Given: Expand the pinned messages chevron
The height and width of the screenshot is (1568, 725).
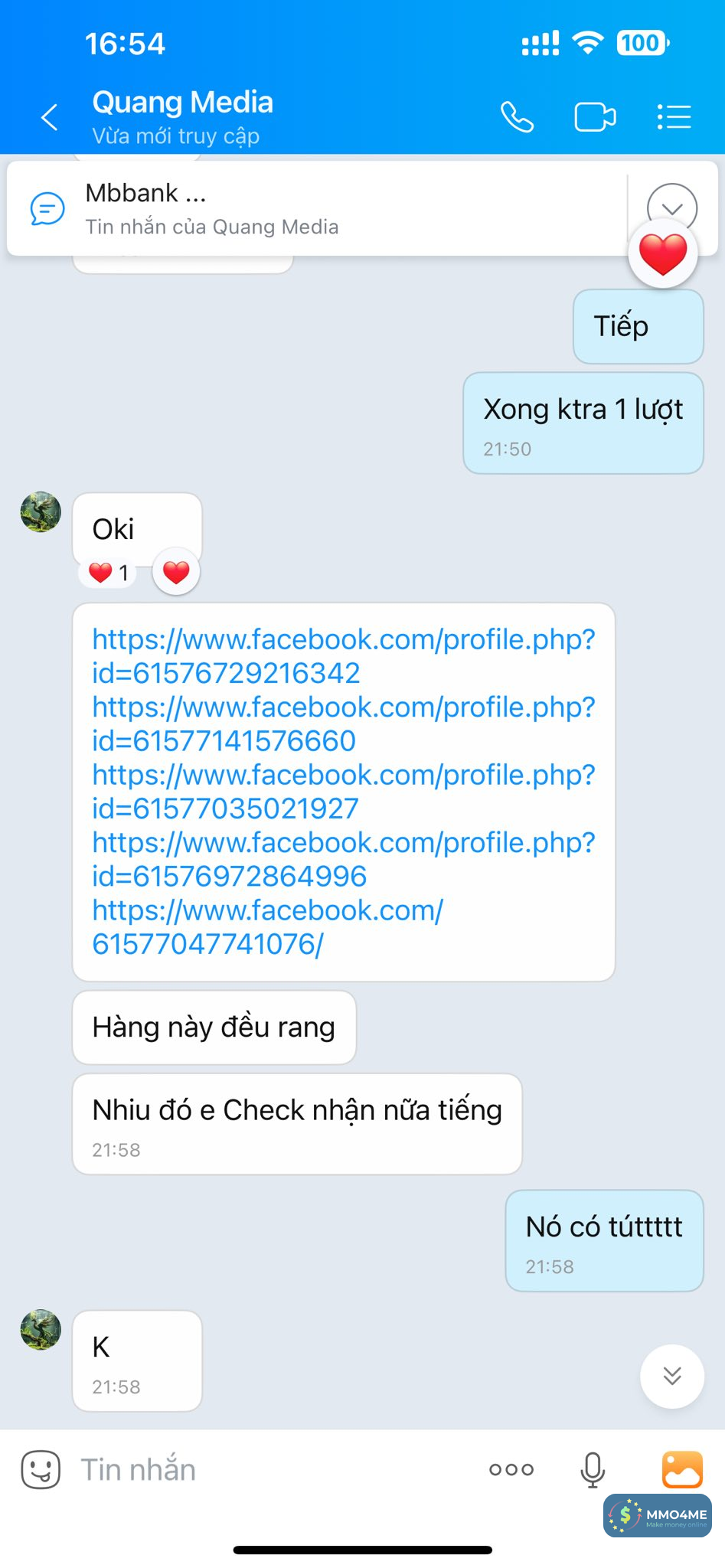Looking at the screenshot, I should 671,207.
